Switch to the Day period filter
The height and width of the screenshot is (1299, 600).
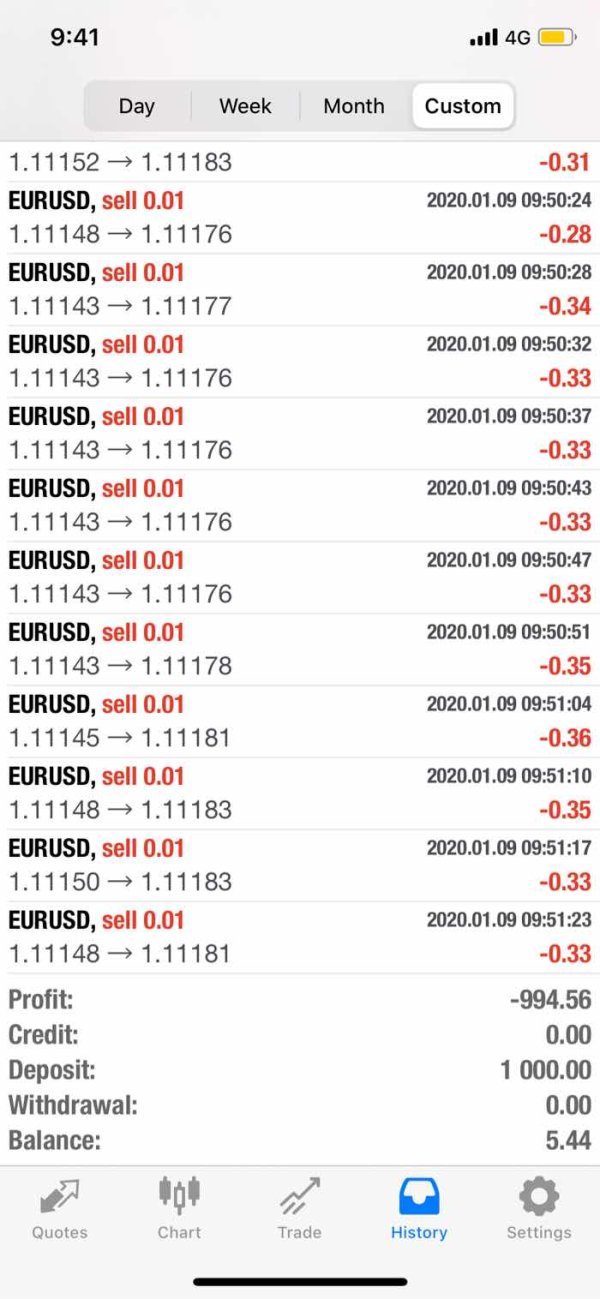tap(138, 106)
